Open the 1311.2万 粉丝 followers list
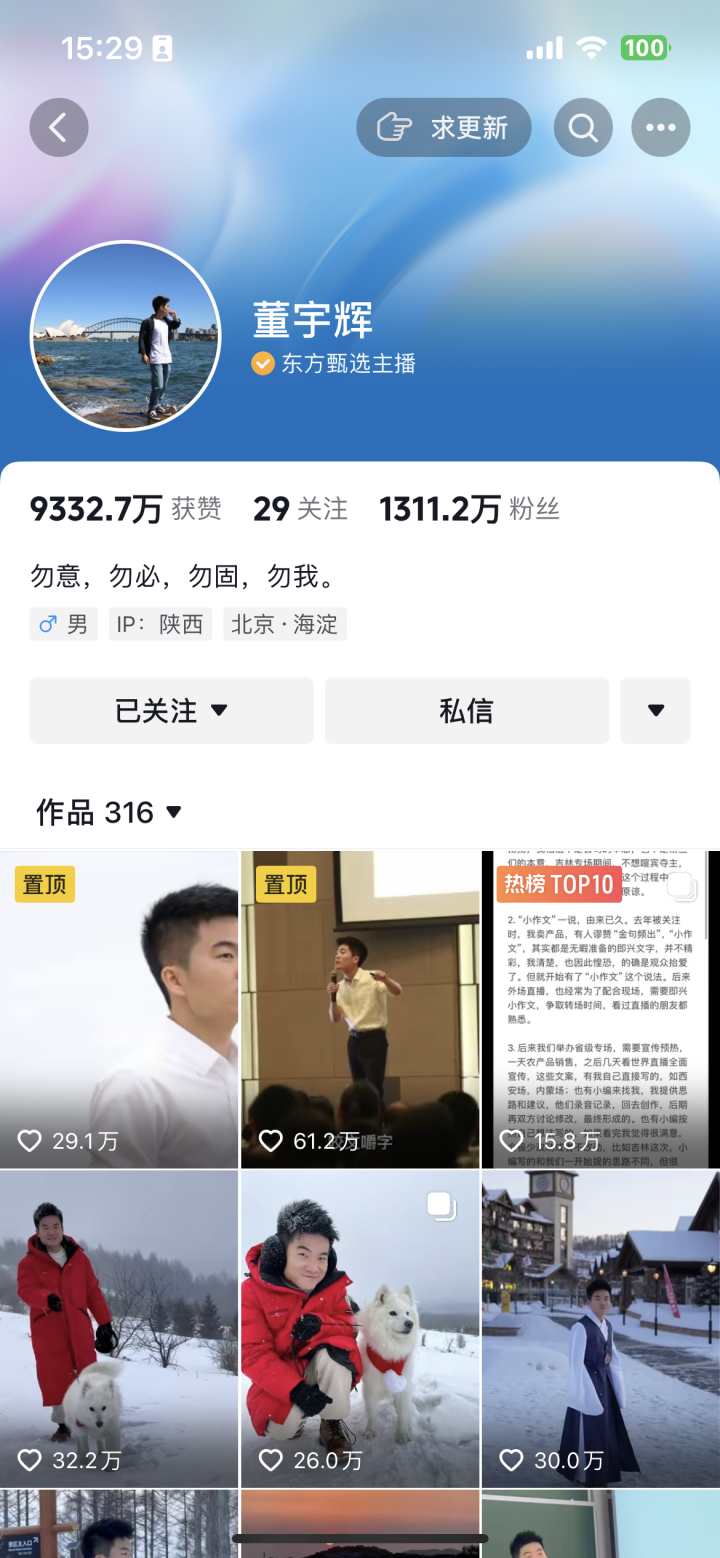The image size is (720, 1558). [x=469, y=509]
